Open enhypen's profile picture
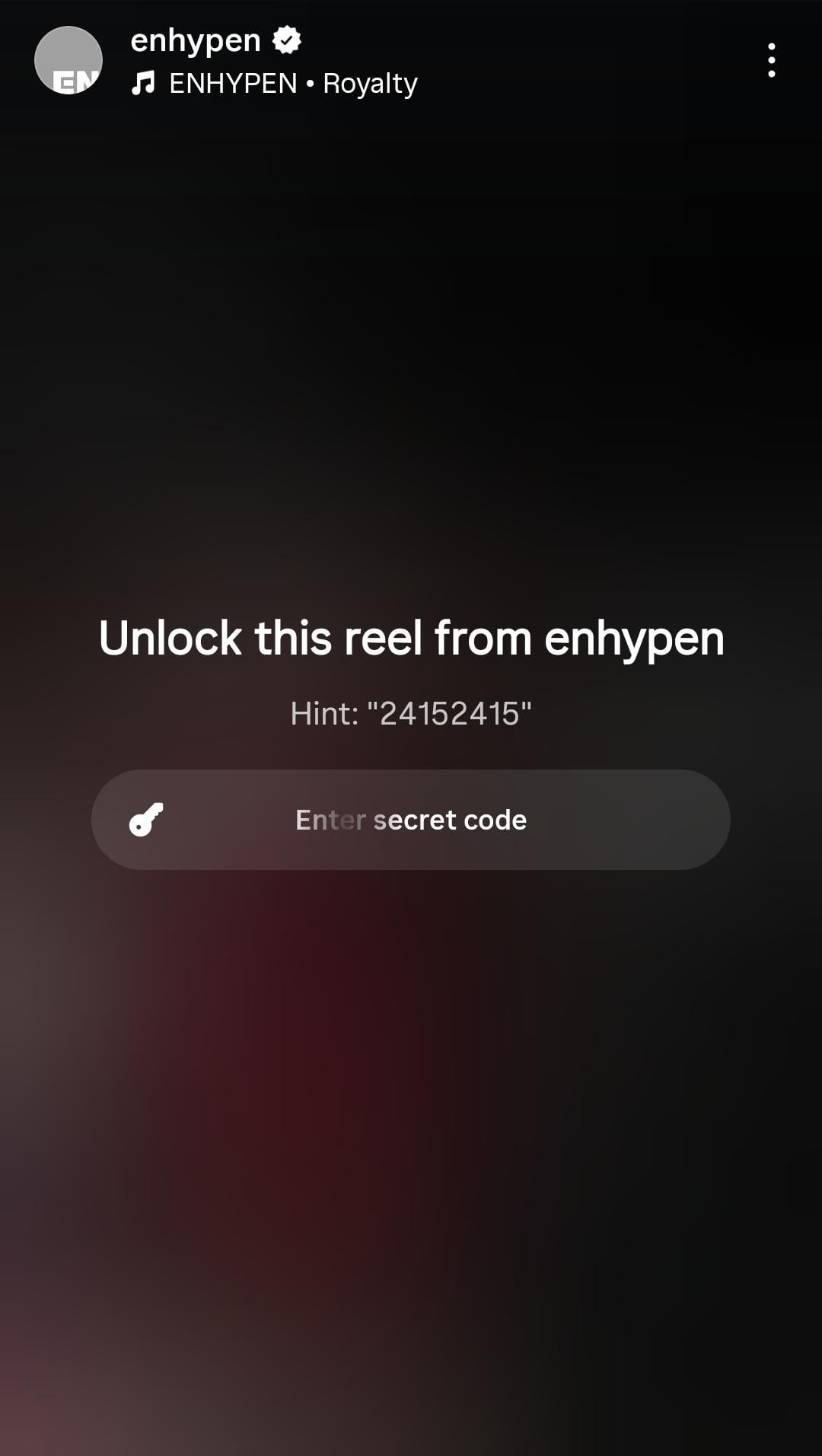 pos(68,60)
